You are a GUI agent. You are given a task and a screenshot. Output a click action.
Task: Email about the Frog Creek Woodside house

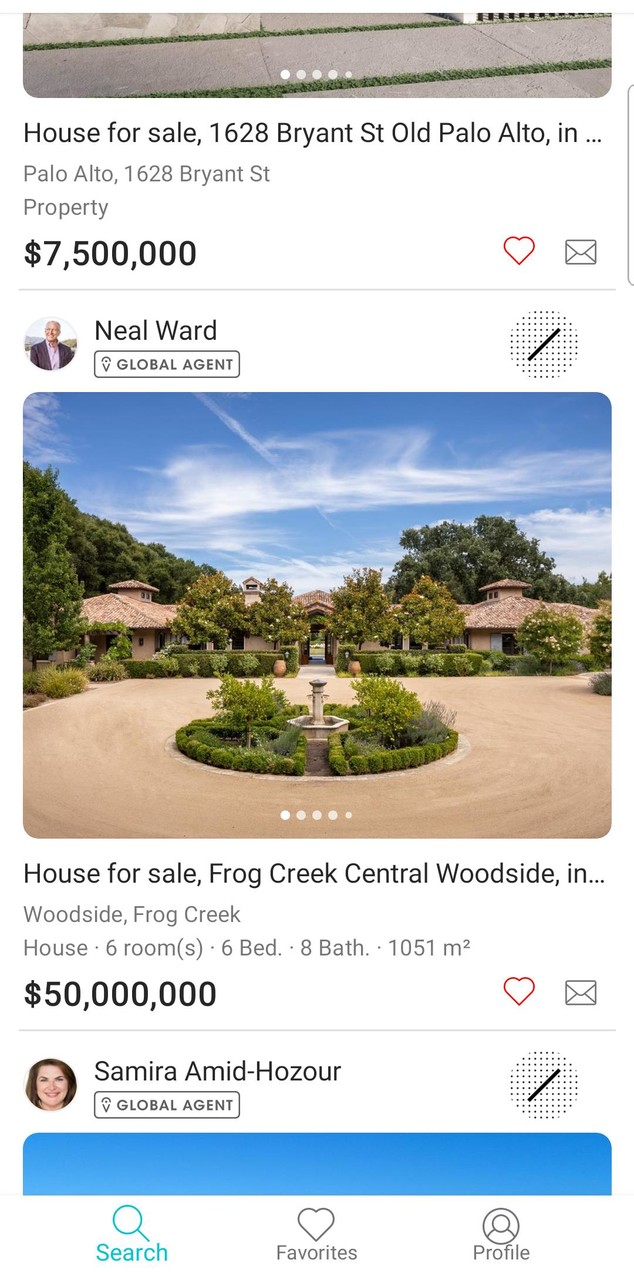pyautogui.click(x=581, y=992)
